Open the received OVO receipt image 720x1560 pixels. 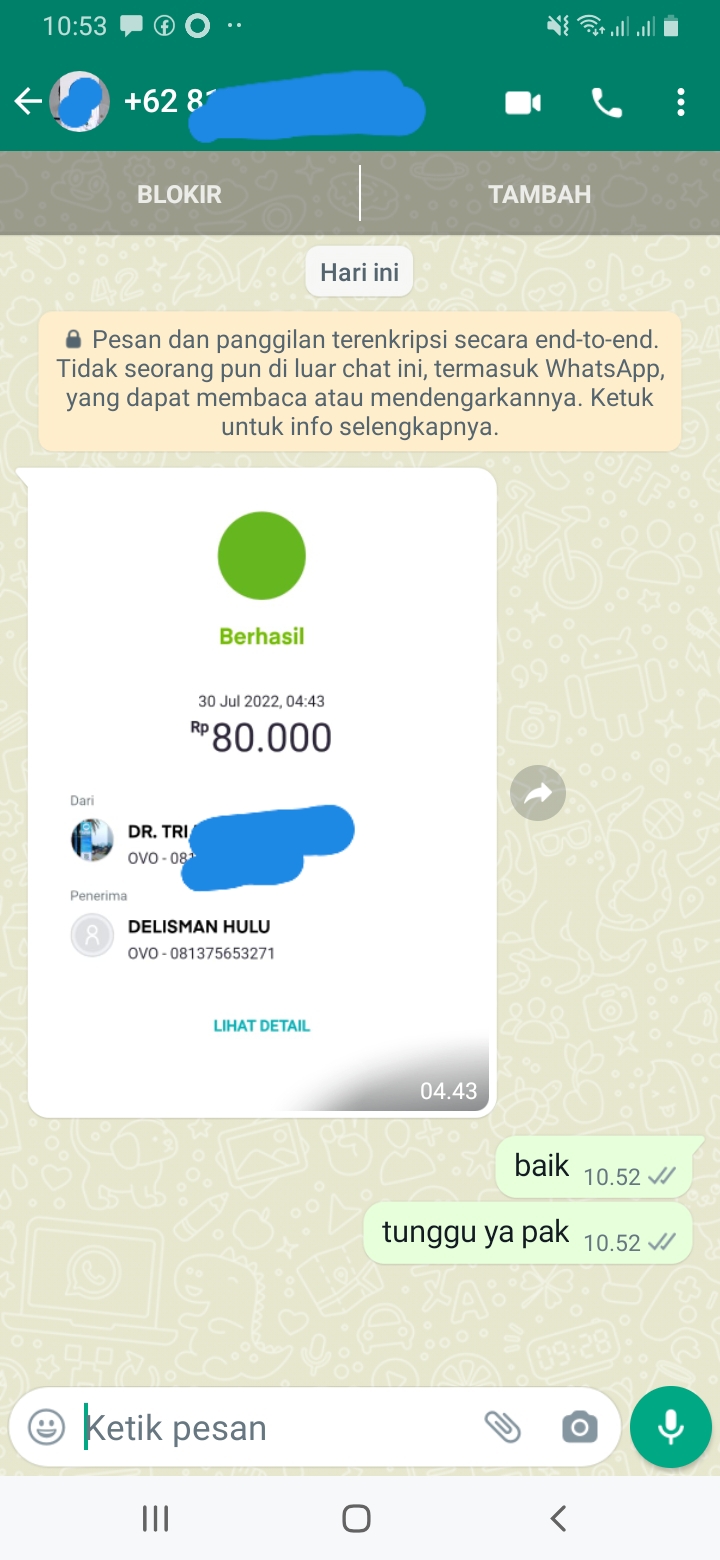tap(262, 792)
